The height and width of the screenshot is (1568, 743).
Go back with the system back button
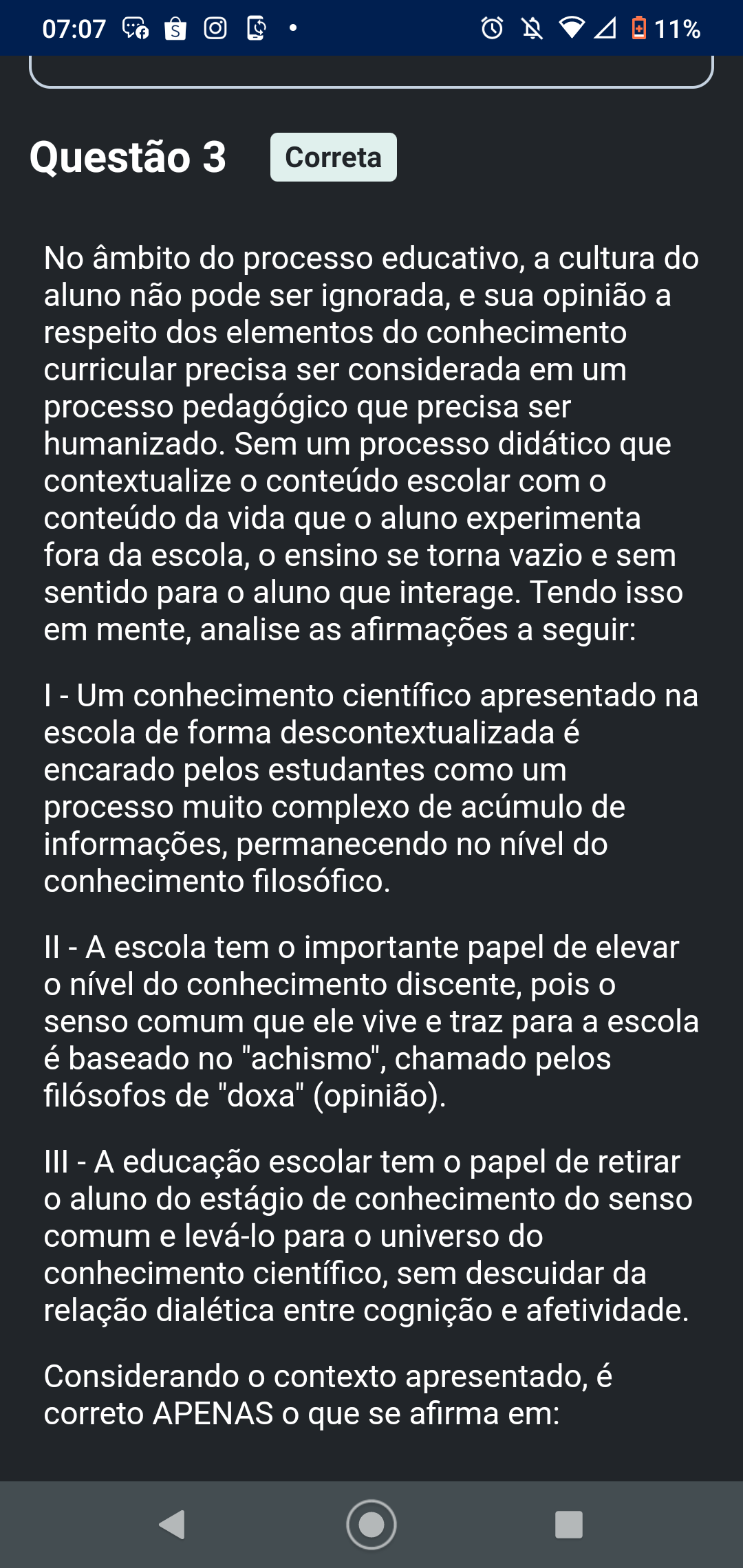click(x=173, y=1525)
